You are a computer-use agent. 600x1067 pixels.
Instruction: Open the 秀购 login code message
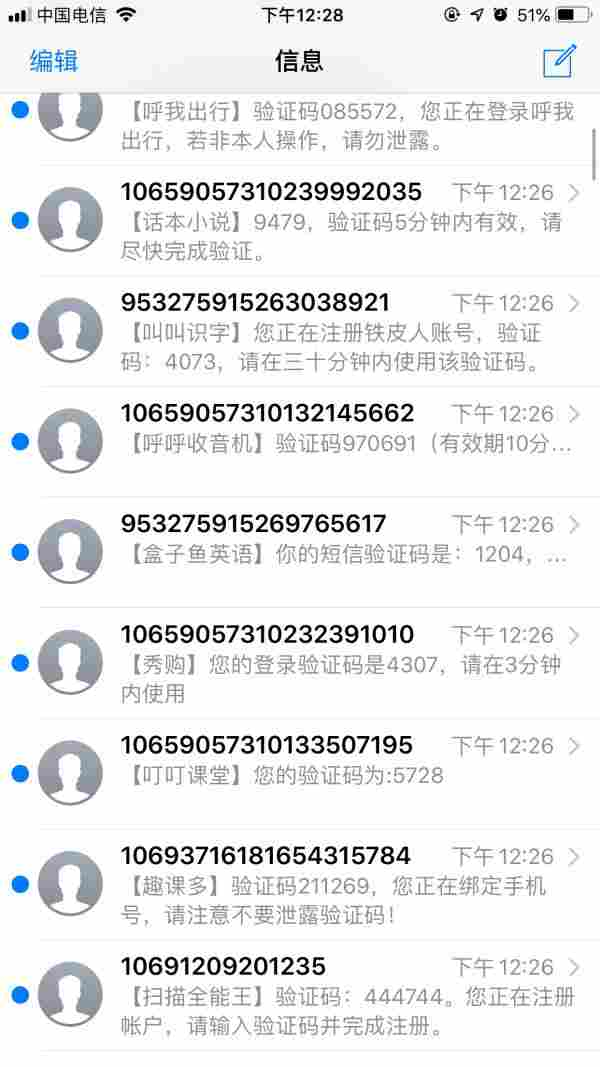pyautogui.click(x=300, y=663)
